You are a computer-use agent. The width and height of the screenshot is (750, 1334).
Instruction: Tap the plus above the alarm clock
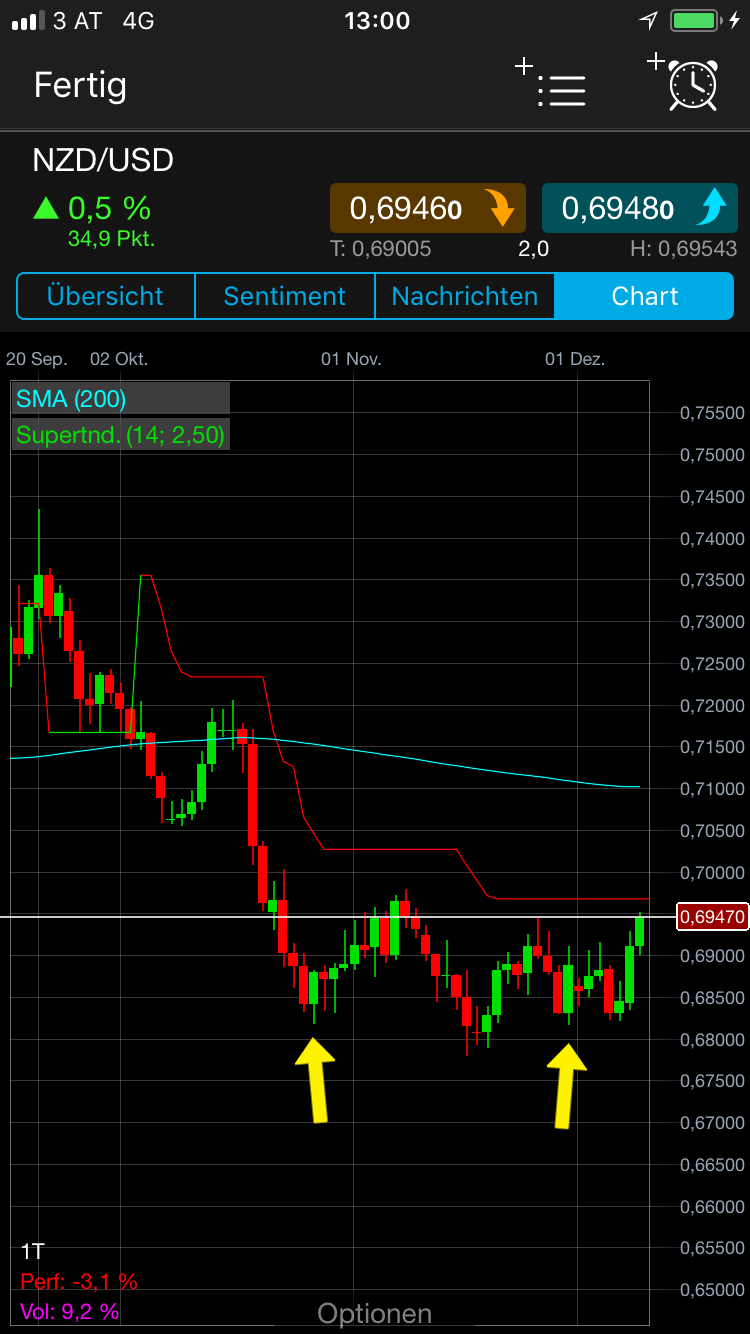(657, 62)
